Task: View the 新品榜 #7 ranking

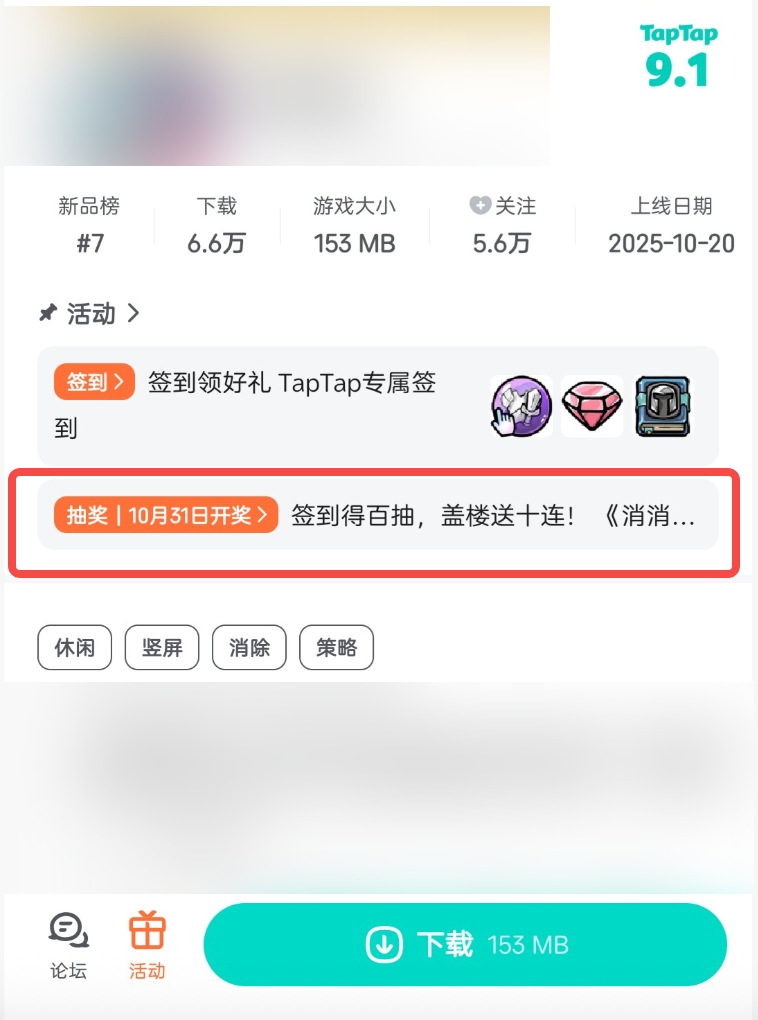Action: pos(89,224)
